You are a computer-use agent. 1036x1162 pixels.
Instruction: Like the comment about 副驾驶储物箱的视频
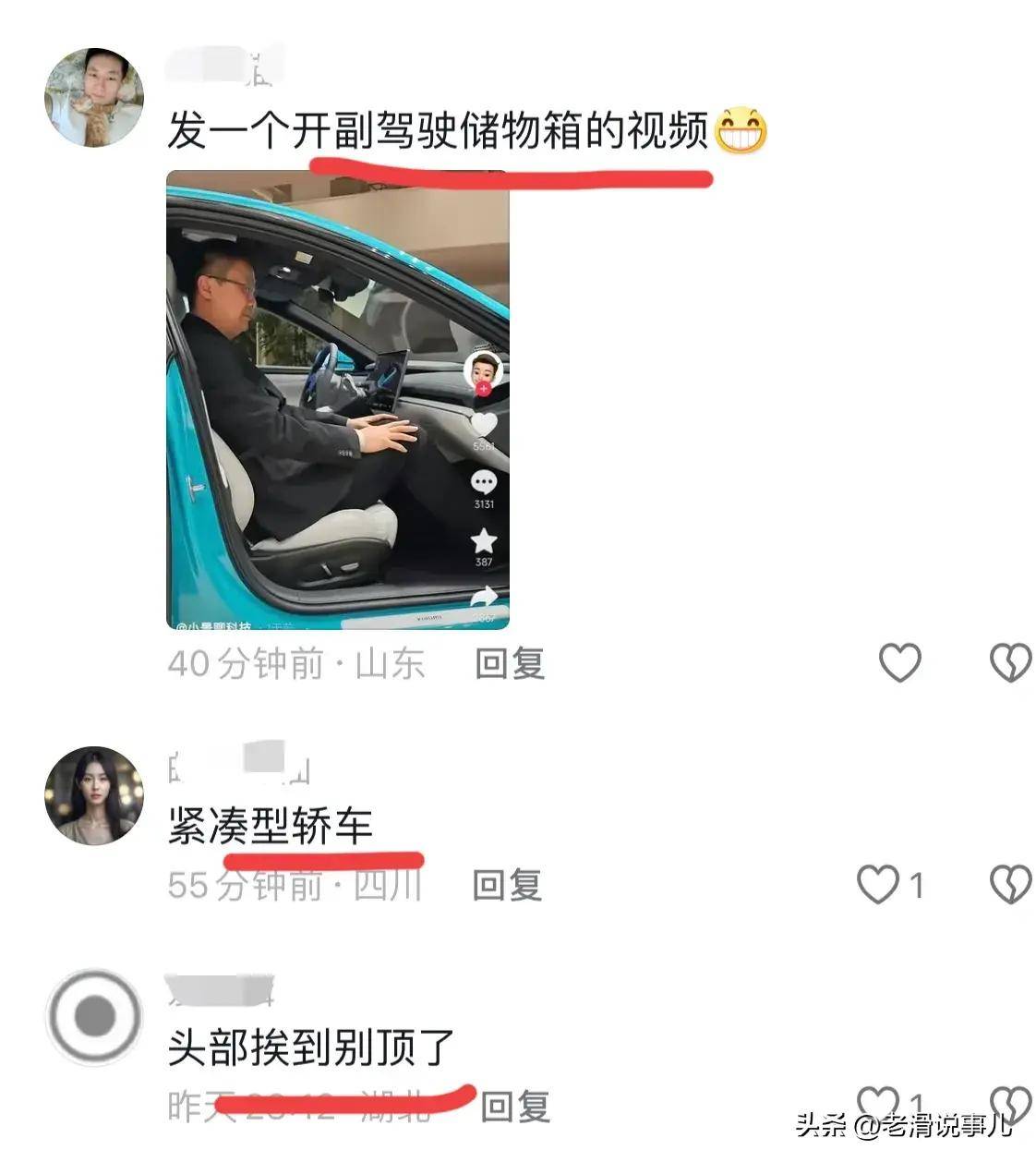coord(899,662)
